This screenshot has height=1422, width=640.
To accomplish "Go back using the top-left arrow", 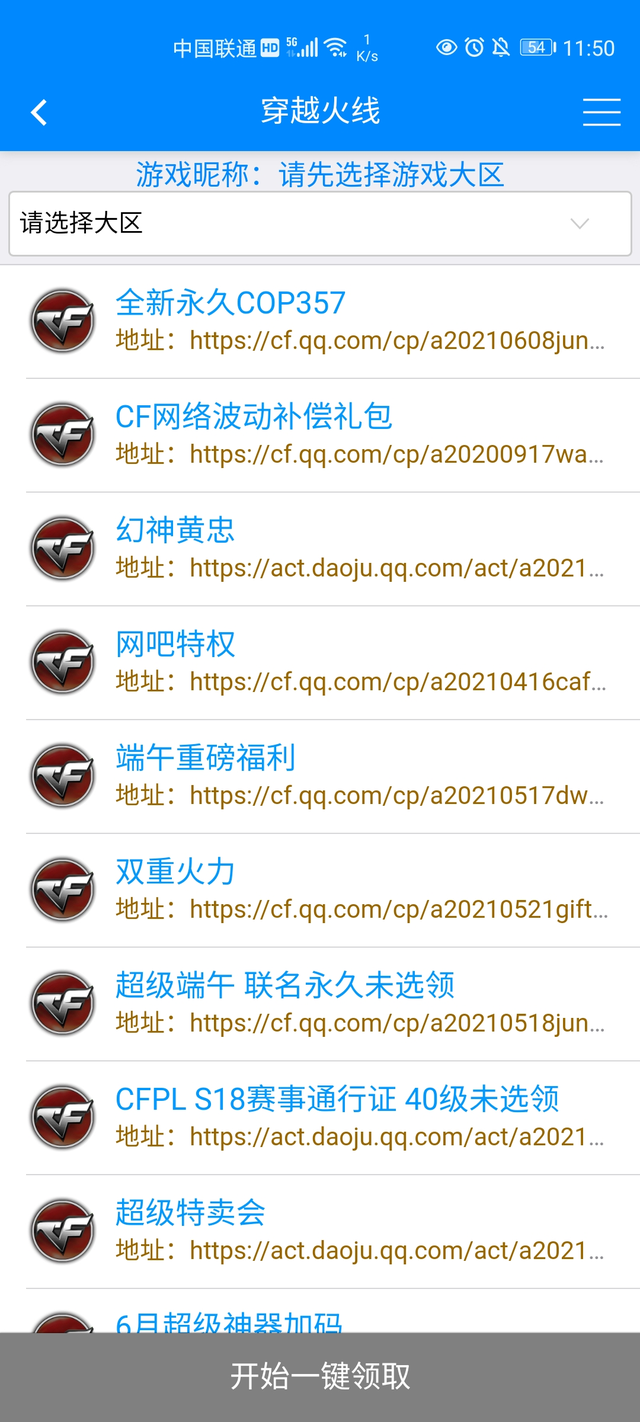I will tap(39, 112).
